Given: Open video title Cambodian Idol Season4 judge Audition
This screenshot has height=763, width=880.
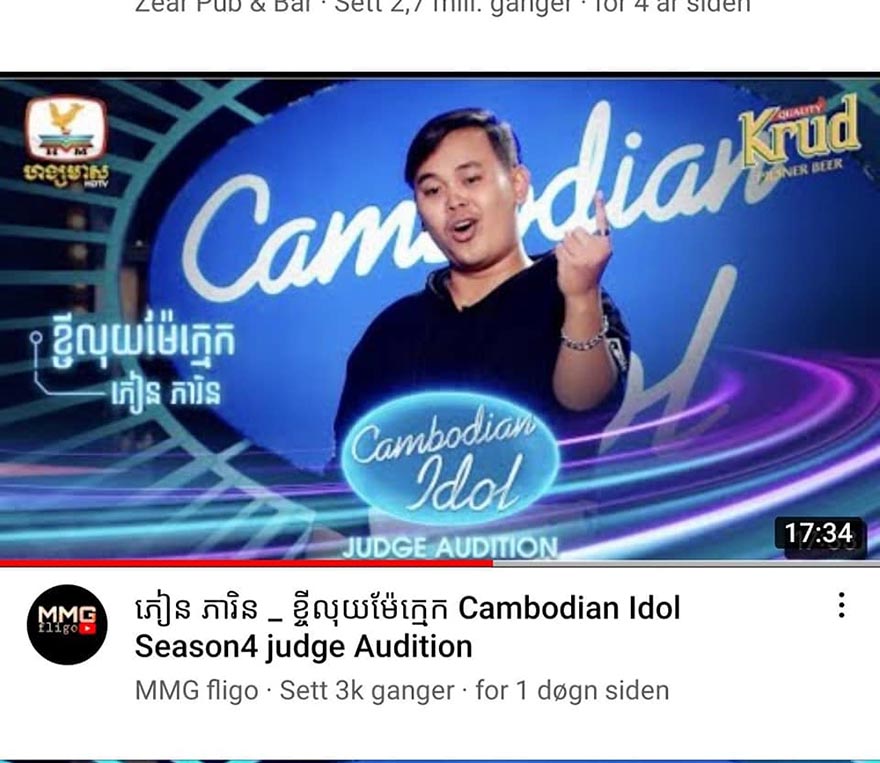Looking at the screenshot, I should point(407,627).
